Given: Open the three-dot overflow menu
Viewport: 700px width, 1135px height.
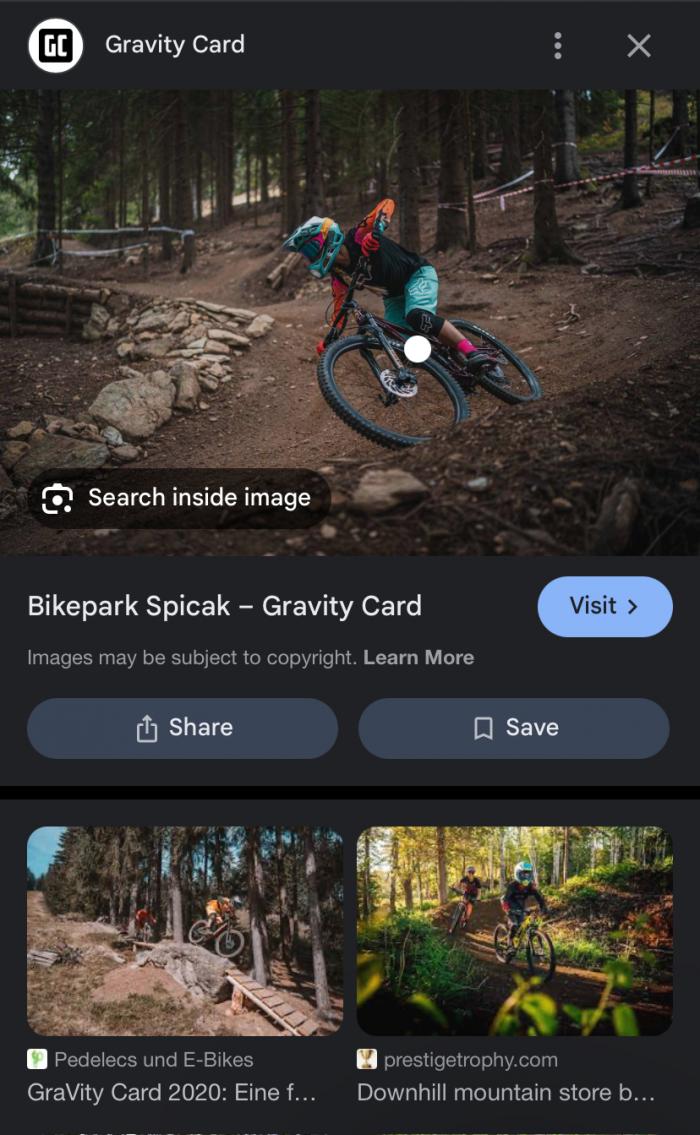Looking at the screenshot, I should pos(558,45).
